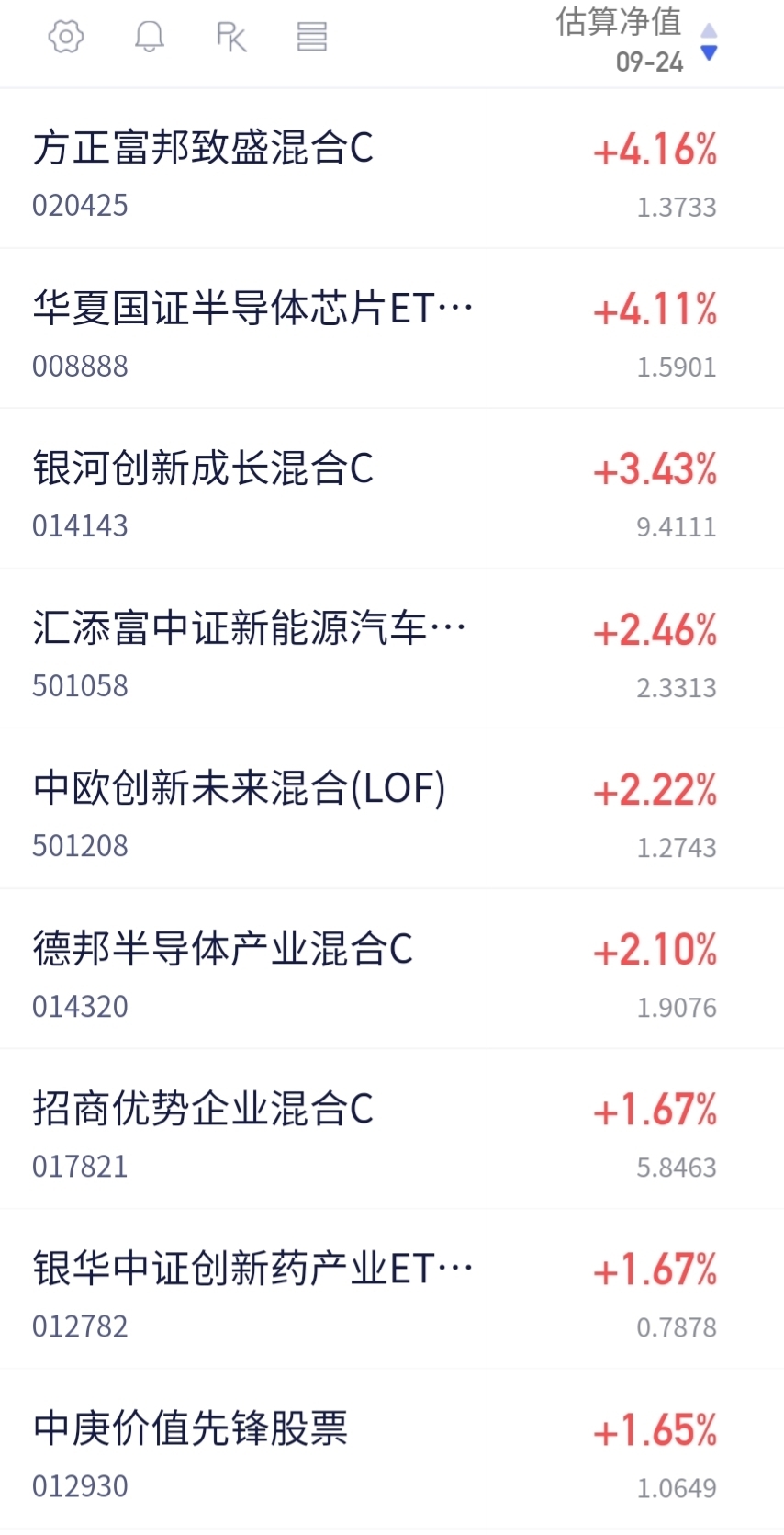Open 银华中证创新药产业ET fund 012782
Viewport: 784px width, 1535px height.
(392, 1289)
